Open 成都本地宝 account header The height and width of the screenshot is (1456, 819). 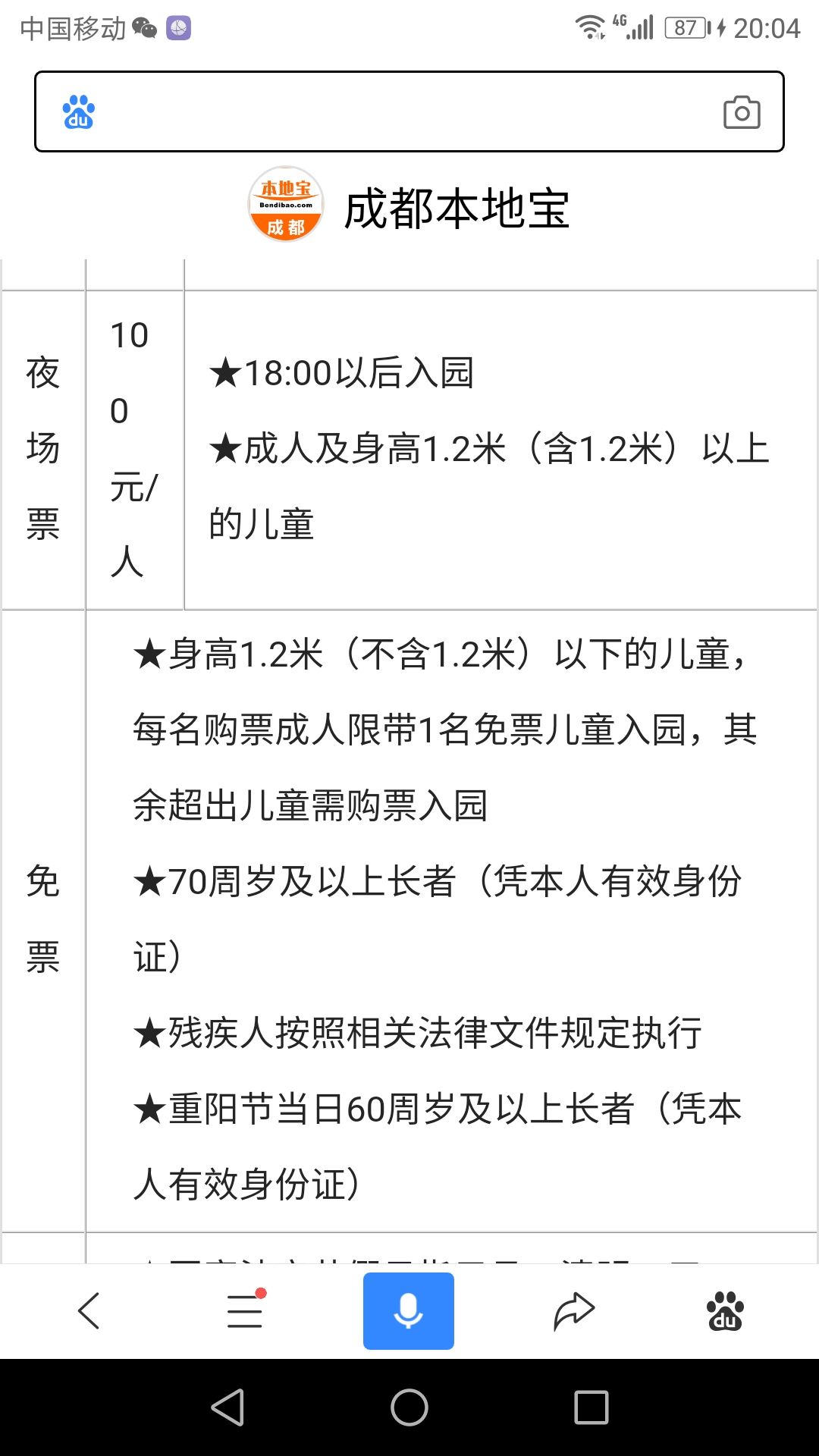tap(409, 206)
